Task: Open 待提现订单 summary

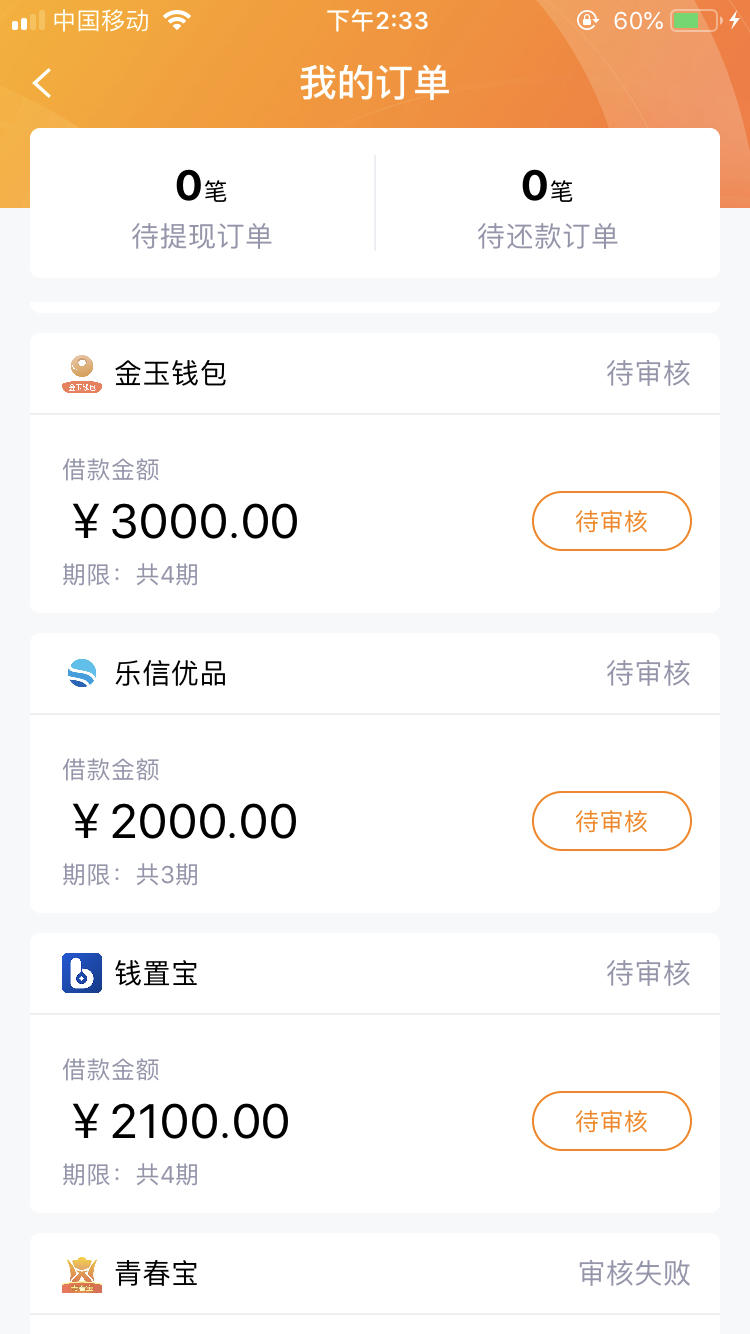Action: point(202,208)
